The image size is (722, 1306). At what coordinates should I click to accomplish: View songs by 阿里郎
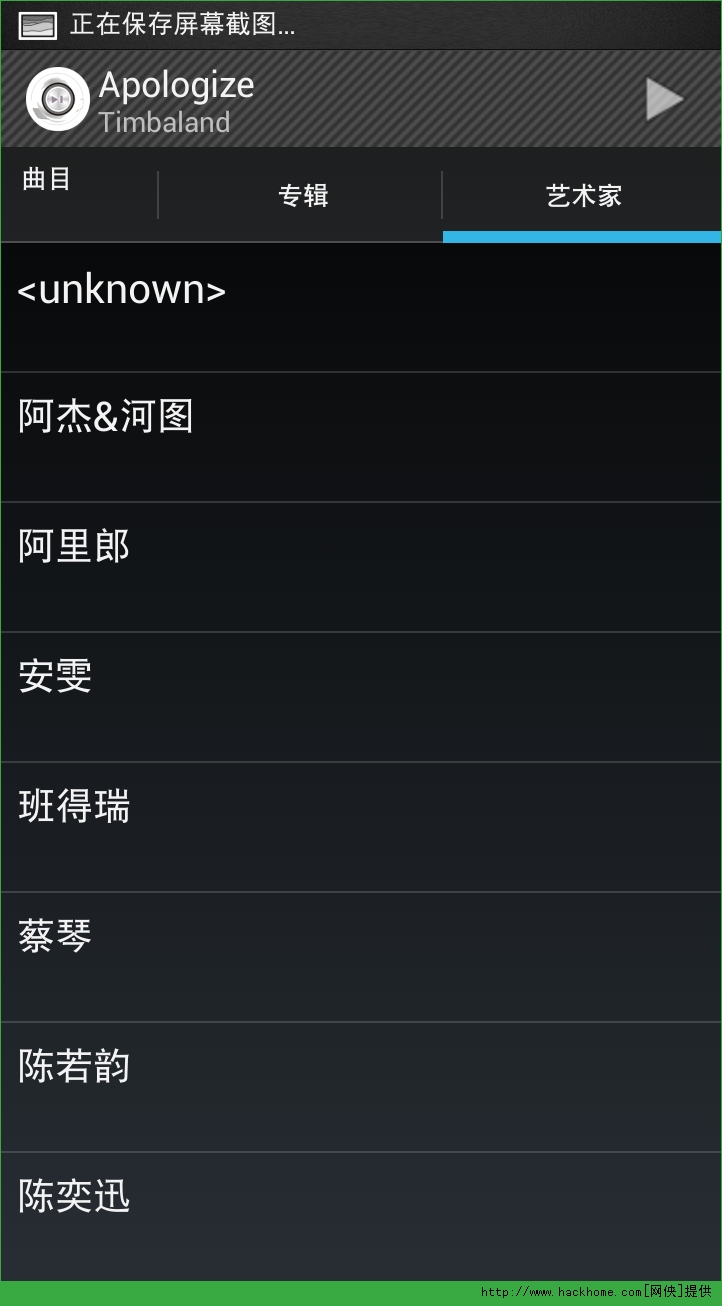click(360, 567)
